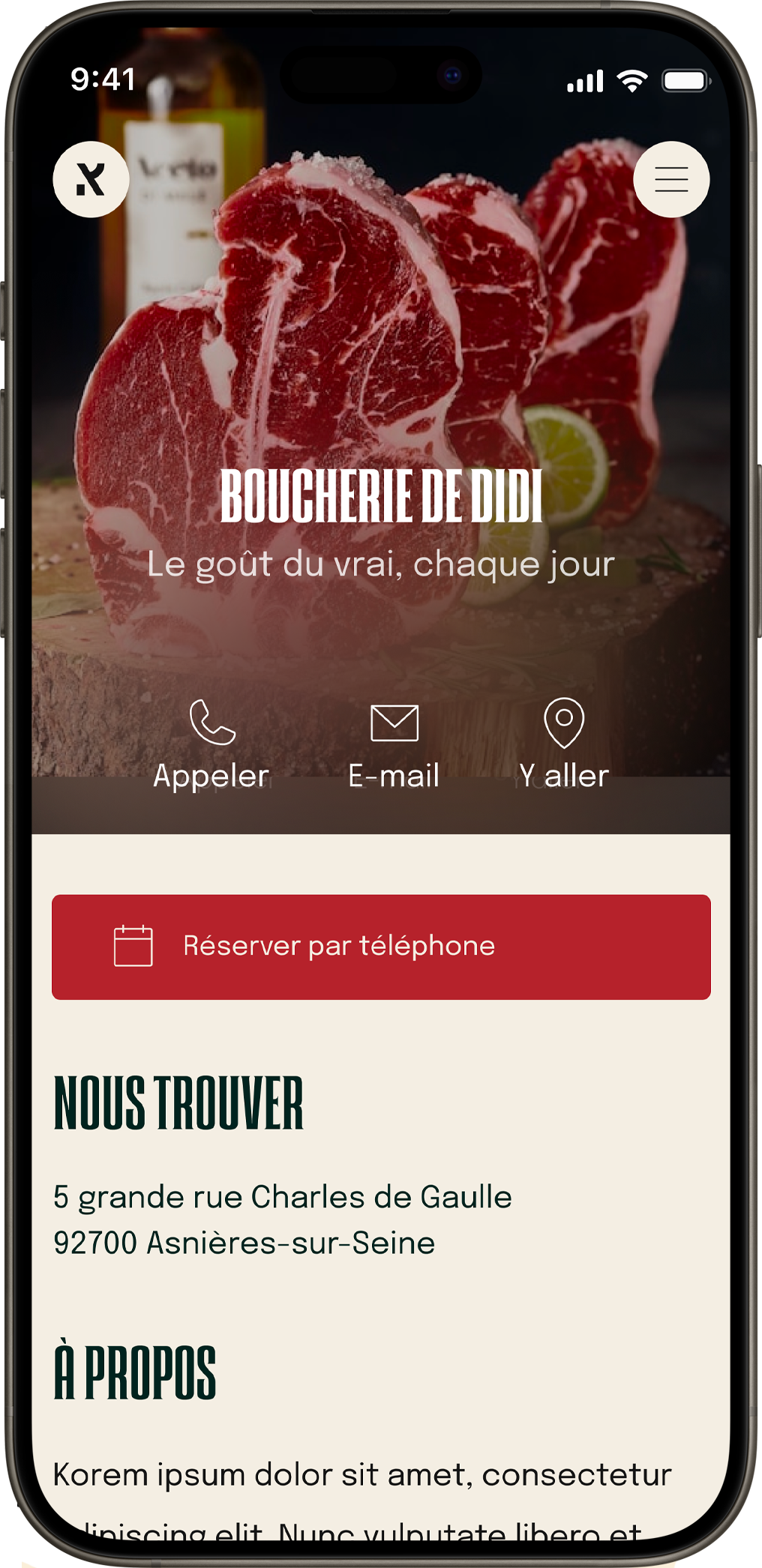Tap the round X logo button

(91, 180)
